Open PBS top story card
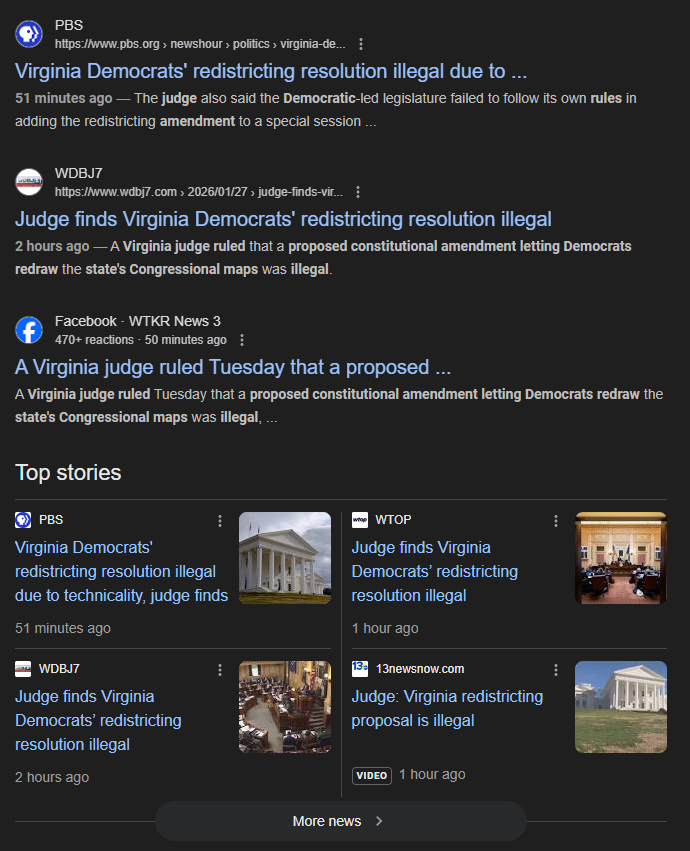The height and width of the screenshot is (851, 690). 121,572
